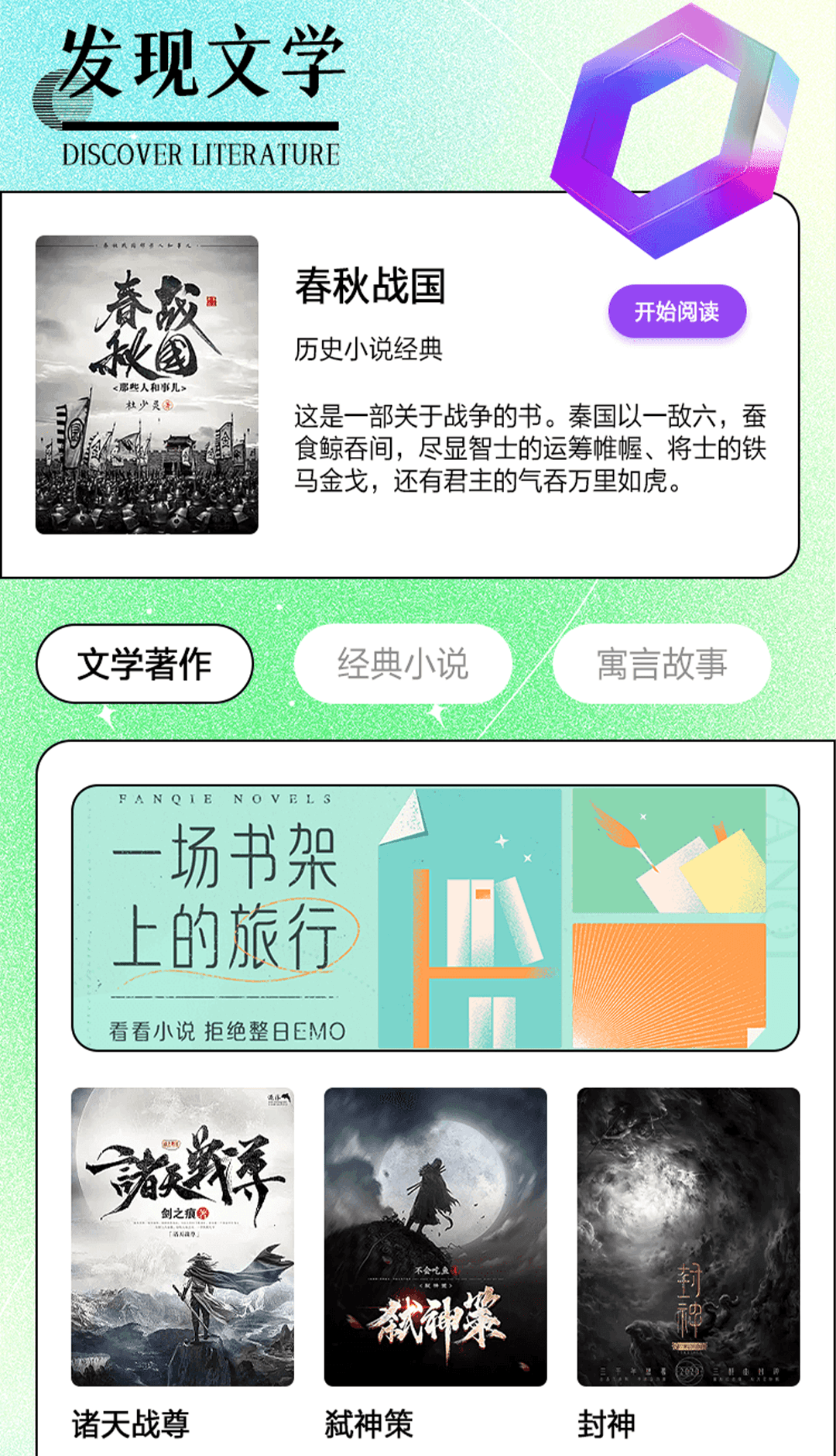
Task: Select the 文学著作 tab
Action: click(x=145, y=664)
